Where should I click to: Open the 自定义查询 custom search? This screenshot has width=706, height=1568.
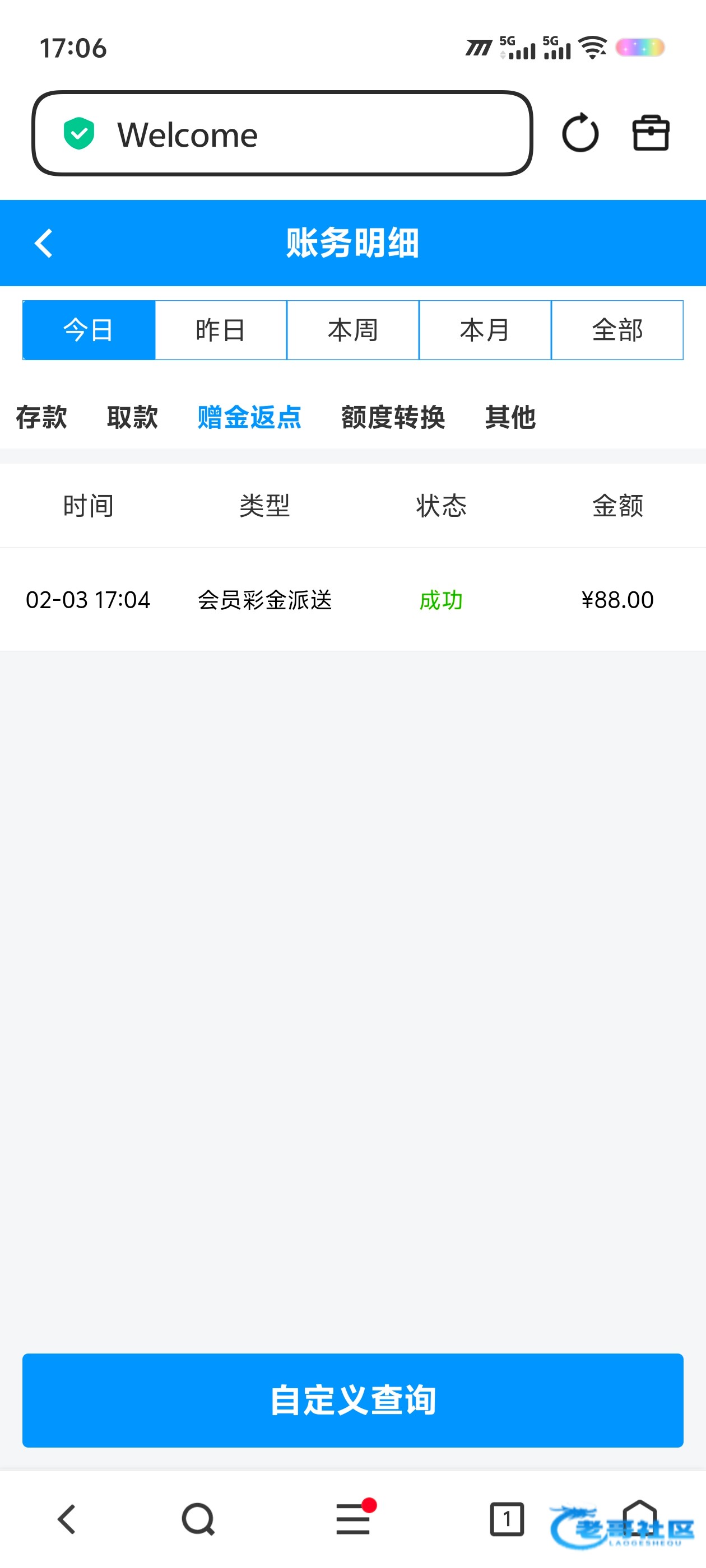pos(352,1400)
